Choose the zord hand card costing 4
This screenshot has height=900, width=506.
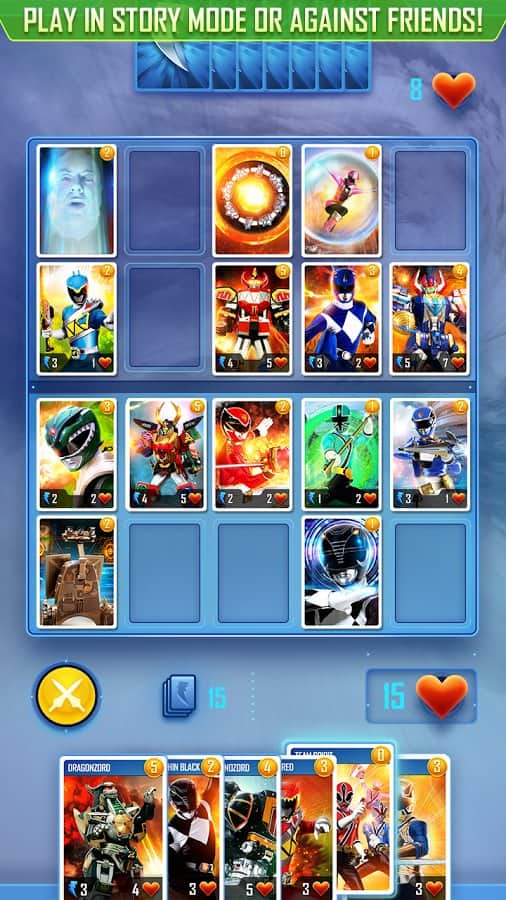click(251, 828)
